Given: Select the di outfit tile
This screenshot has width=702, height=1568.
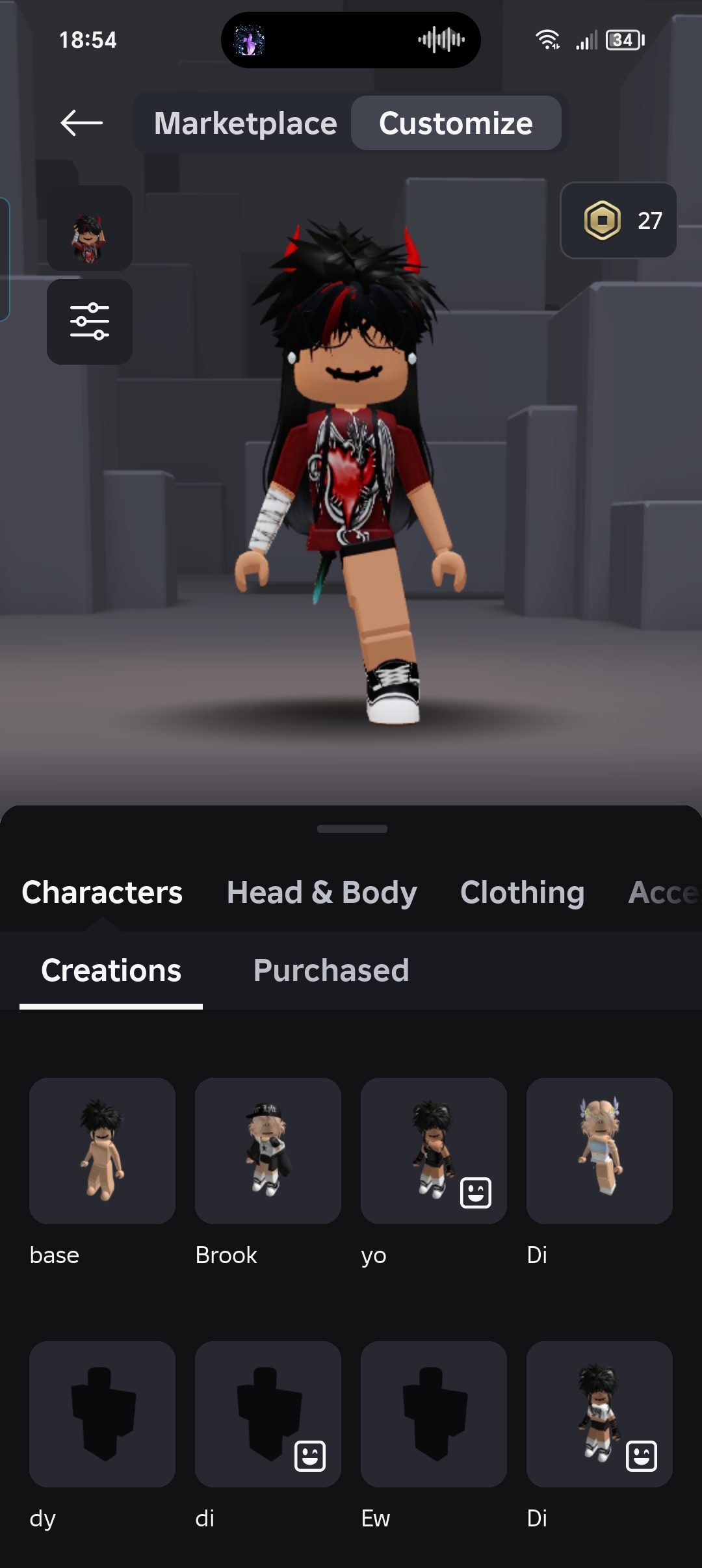Looking at the screenshot, I should tap(268, 1414).
